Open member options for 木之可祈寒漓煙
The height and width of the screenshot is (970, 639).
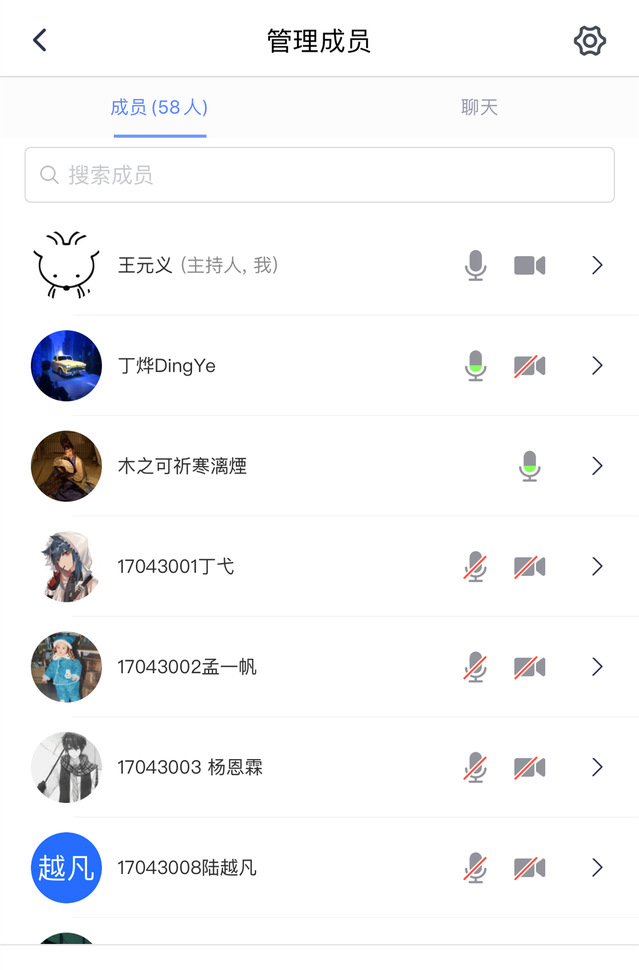[x=597, y=466]
